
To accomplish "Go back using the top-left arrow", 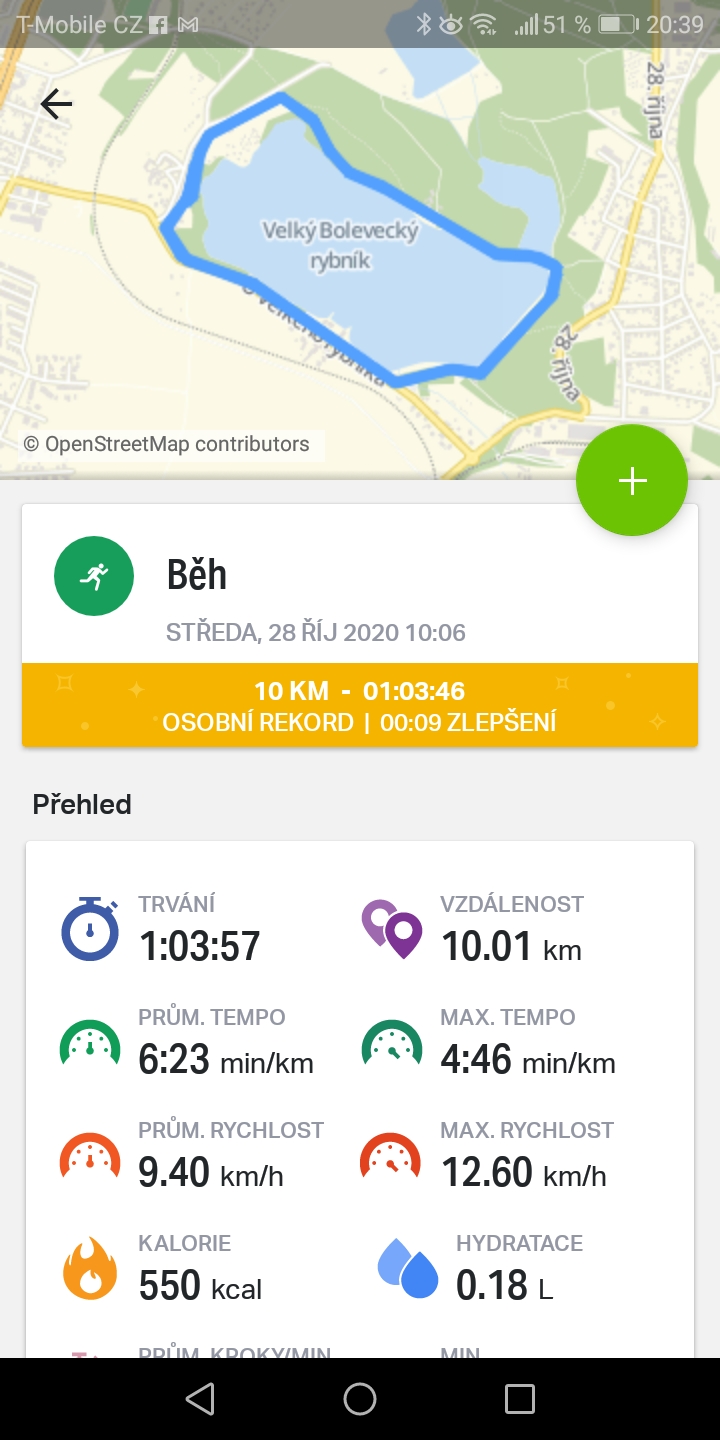I will [x=56, y=104].
